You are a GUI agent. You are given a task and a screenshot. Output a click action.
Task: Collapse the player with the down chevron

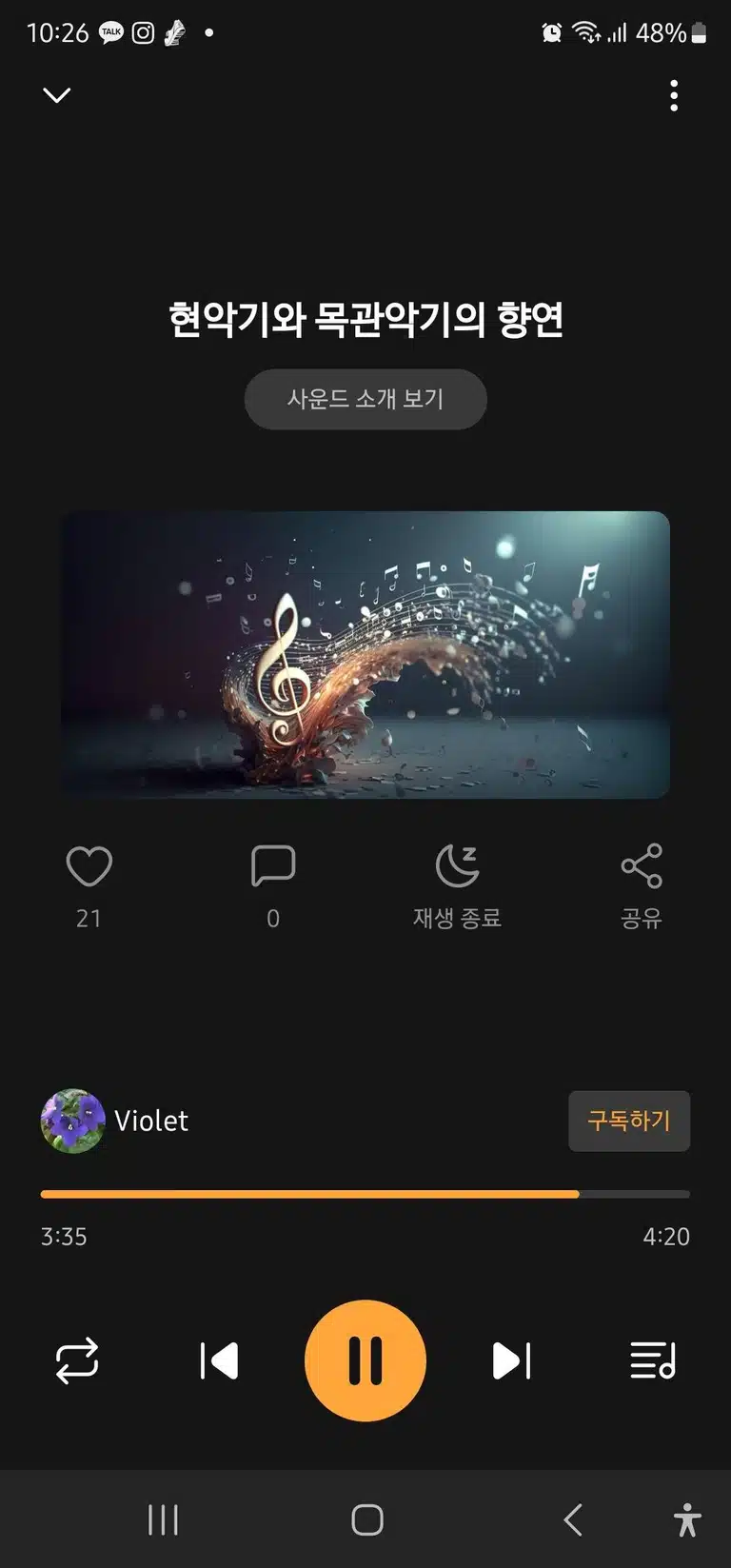coord(57,95)
